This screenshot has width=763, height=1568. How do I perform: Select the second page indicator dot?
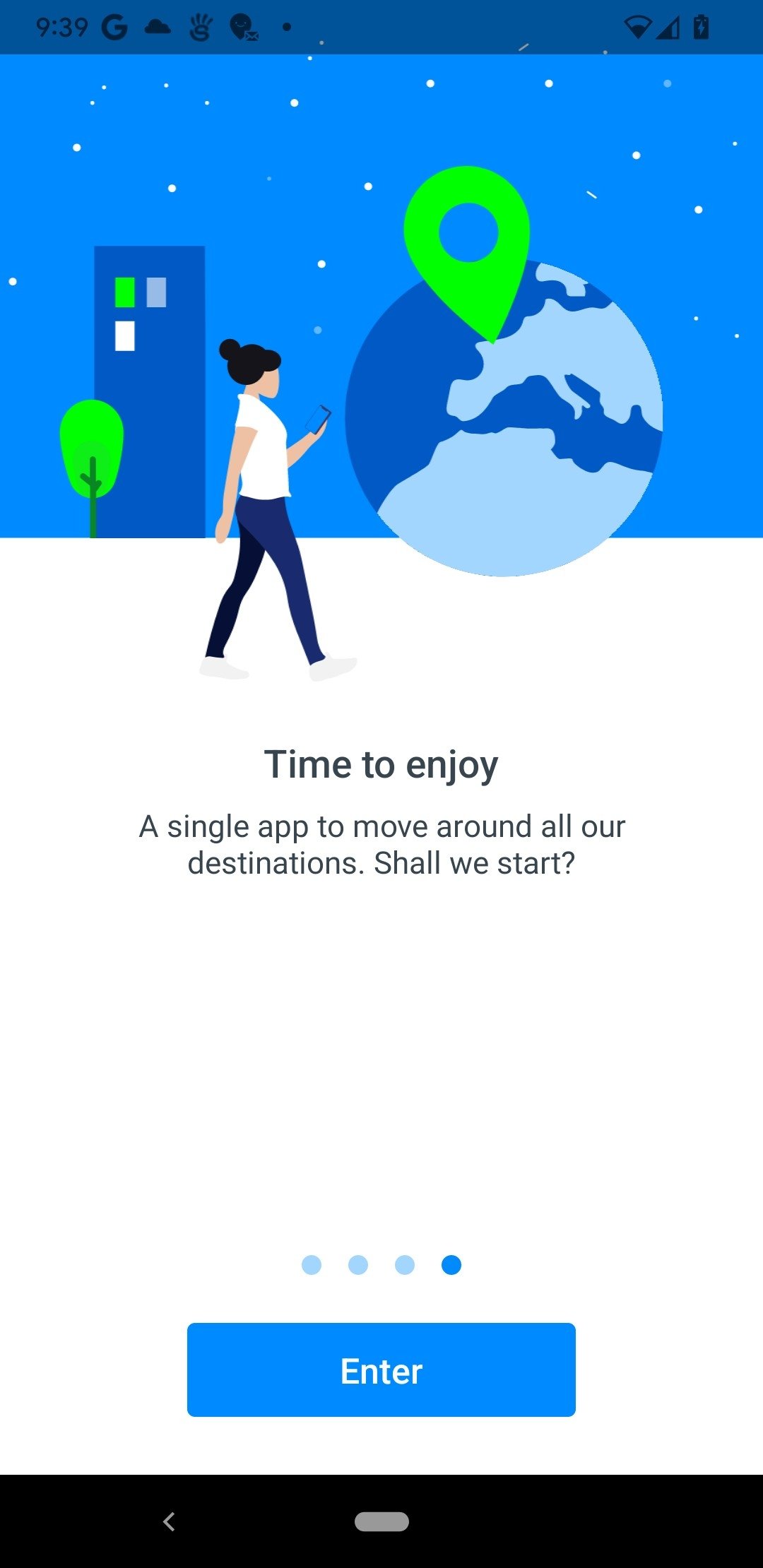click(358, 1265)
